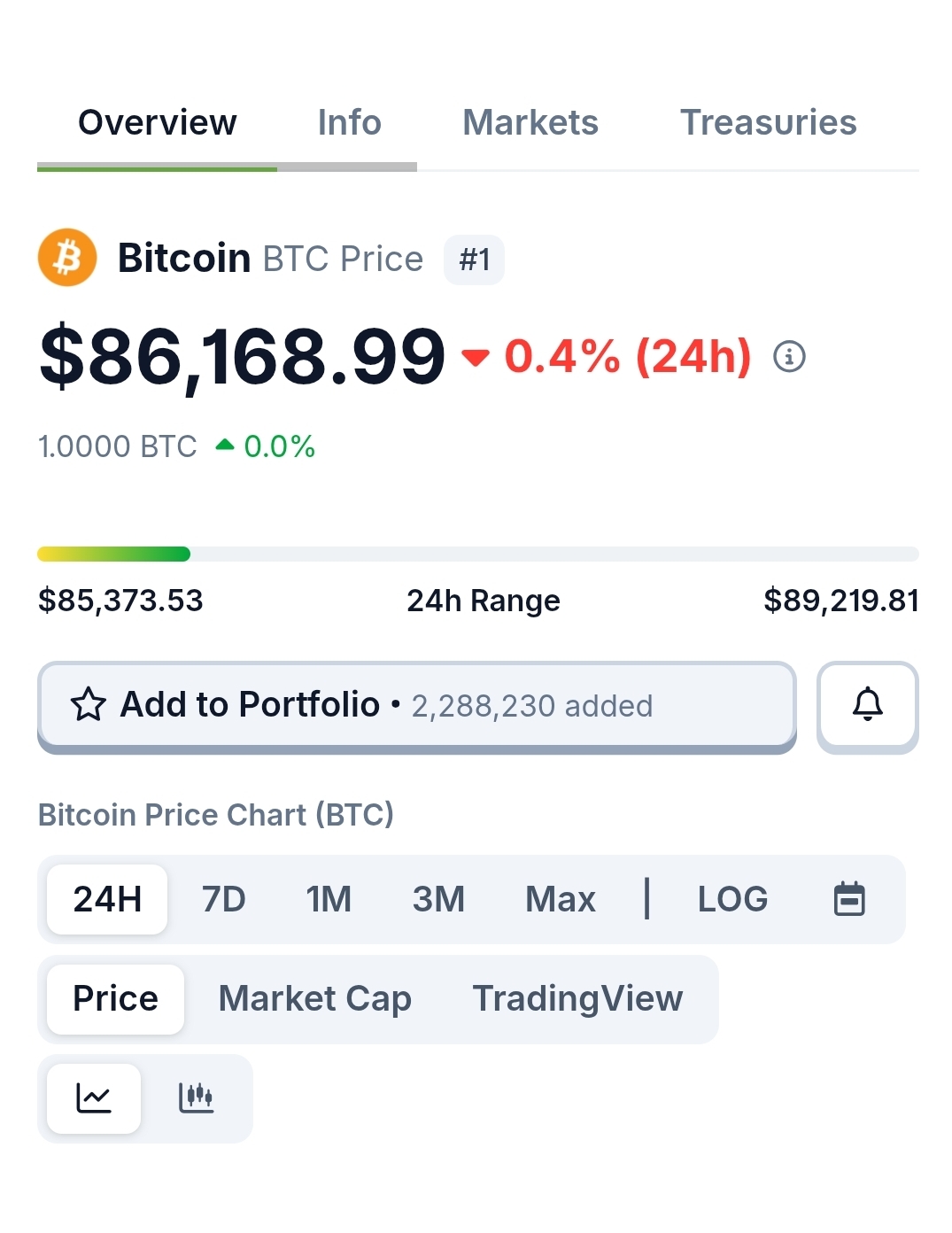Select the Price chart view
952x1233 pixels.
(115, 998)
